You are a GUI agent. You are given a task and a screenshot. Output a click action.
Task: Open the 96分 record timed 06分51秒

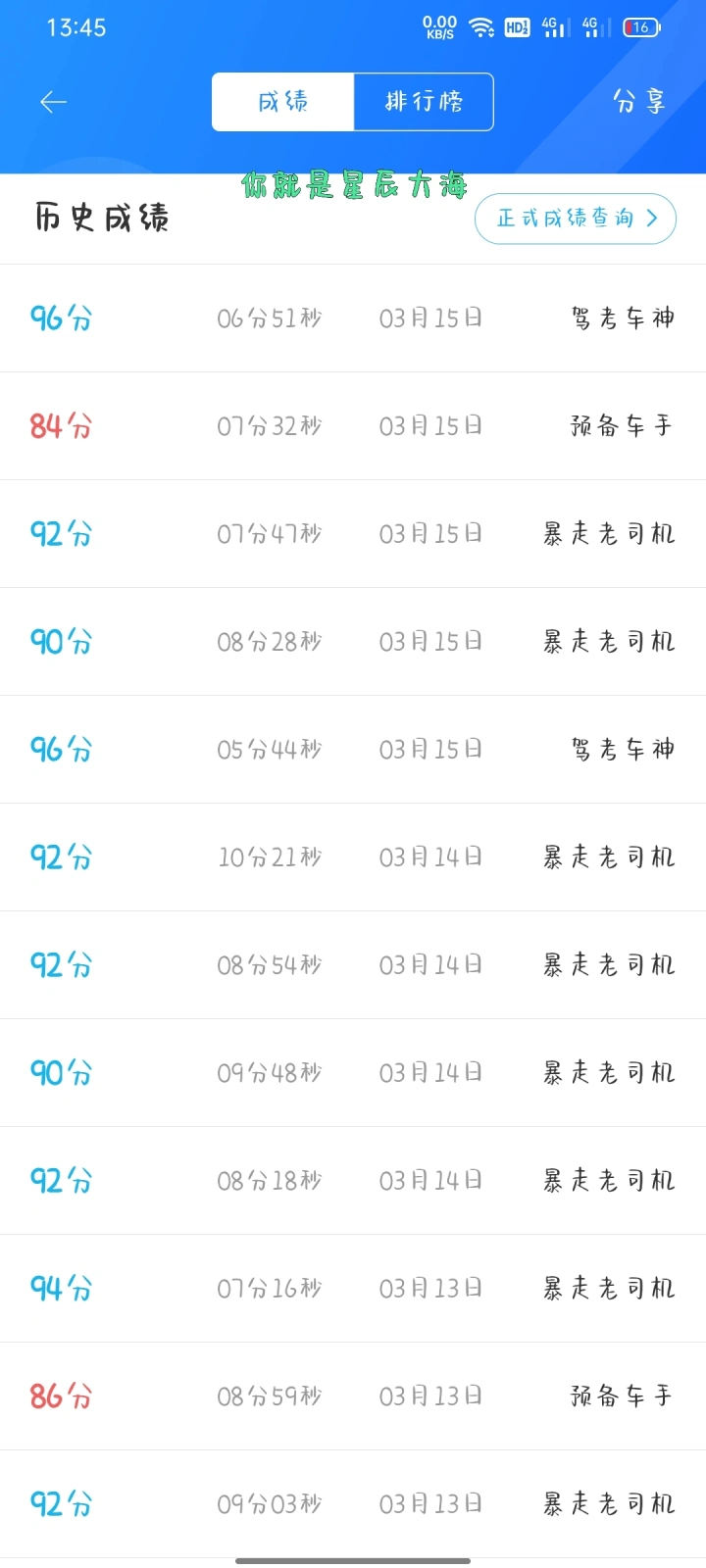coord(353,318)
